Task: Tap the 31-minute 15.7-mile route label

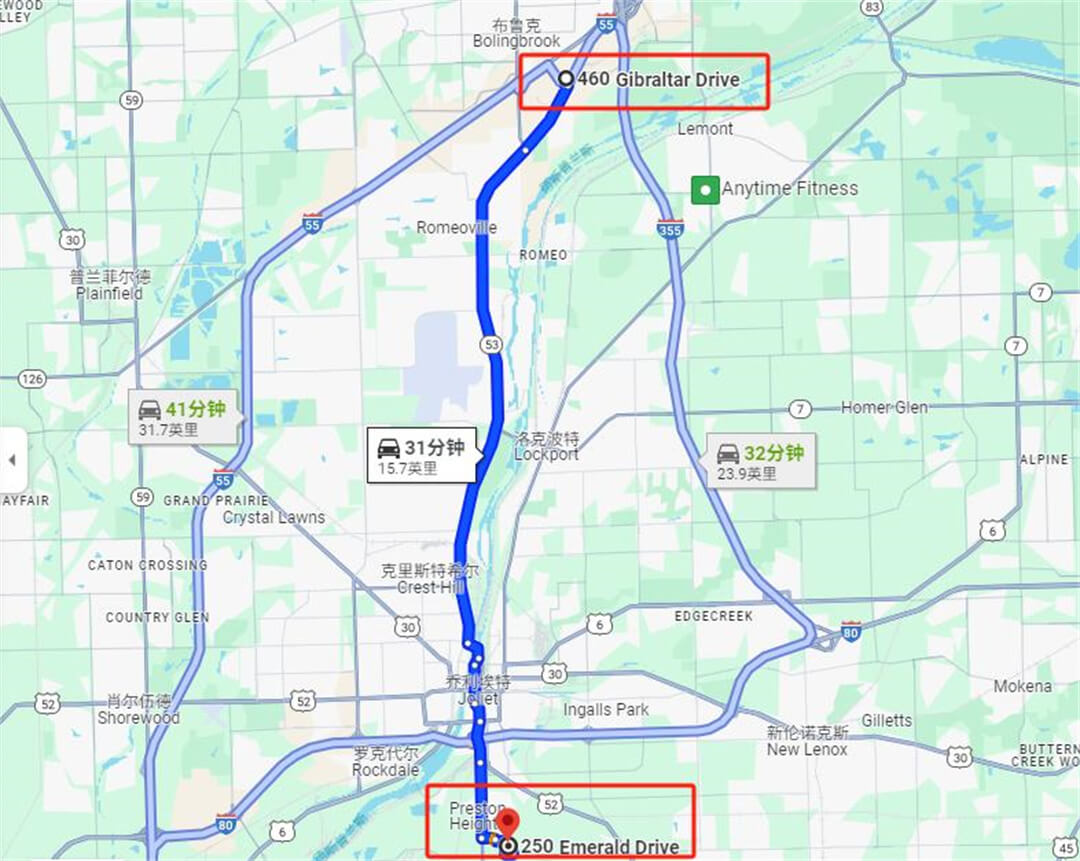Action: 420,456
